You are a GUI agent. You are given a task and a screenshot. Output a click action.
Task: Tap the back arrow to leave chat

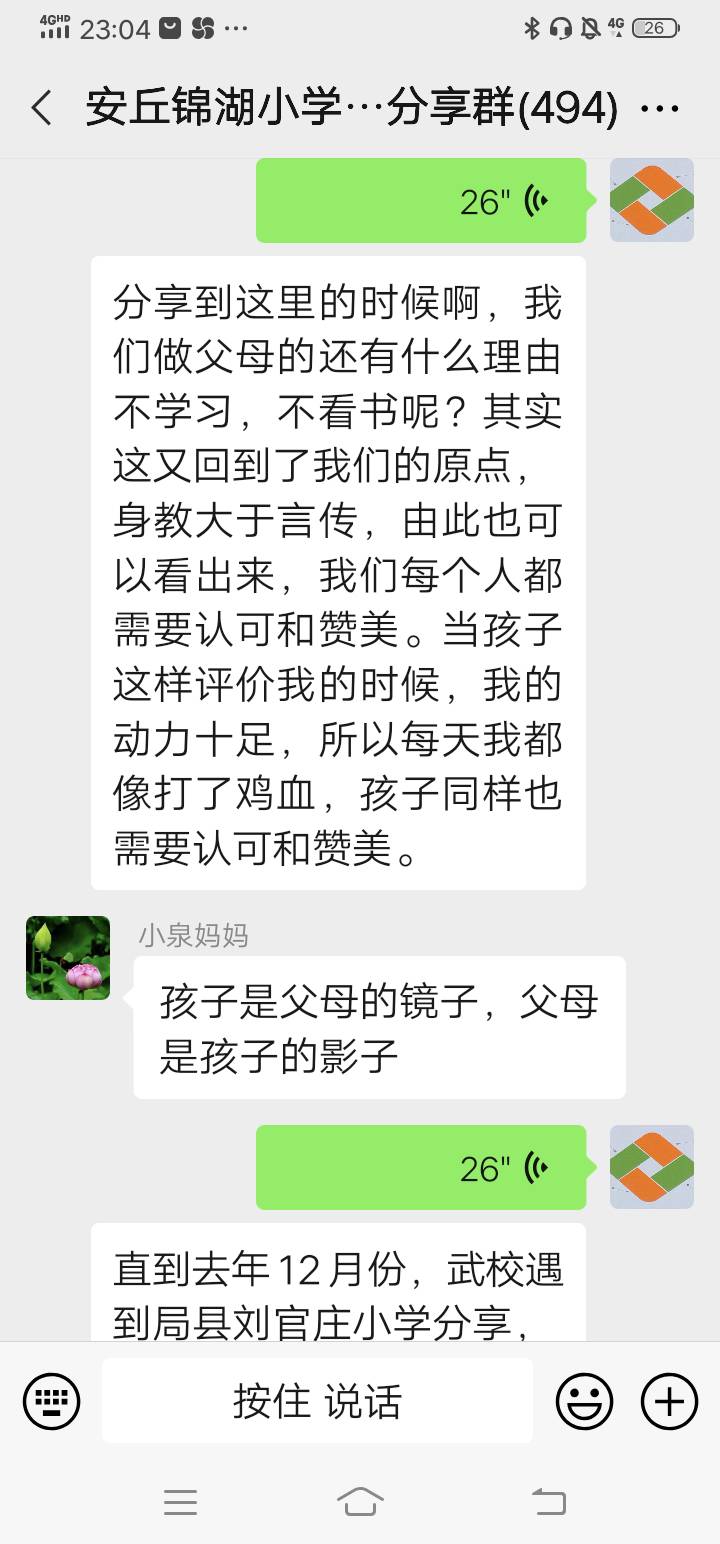coord(40,107)
